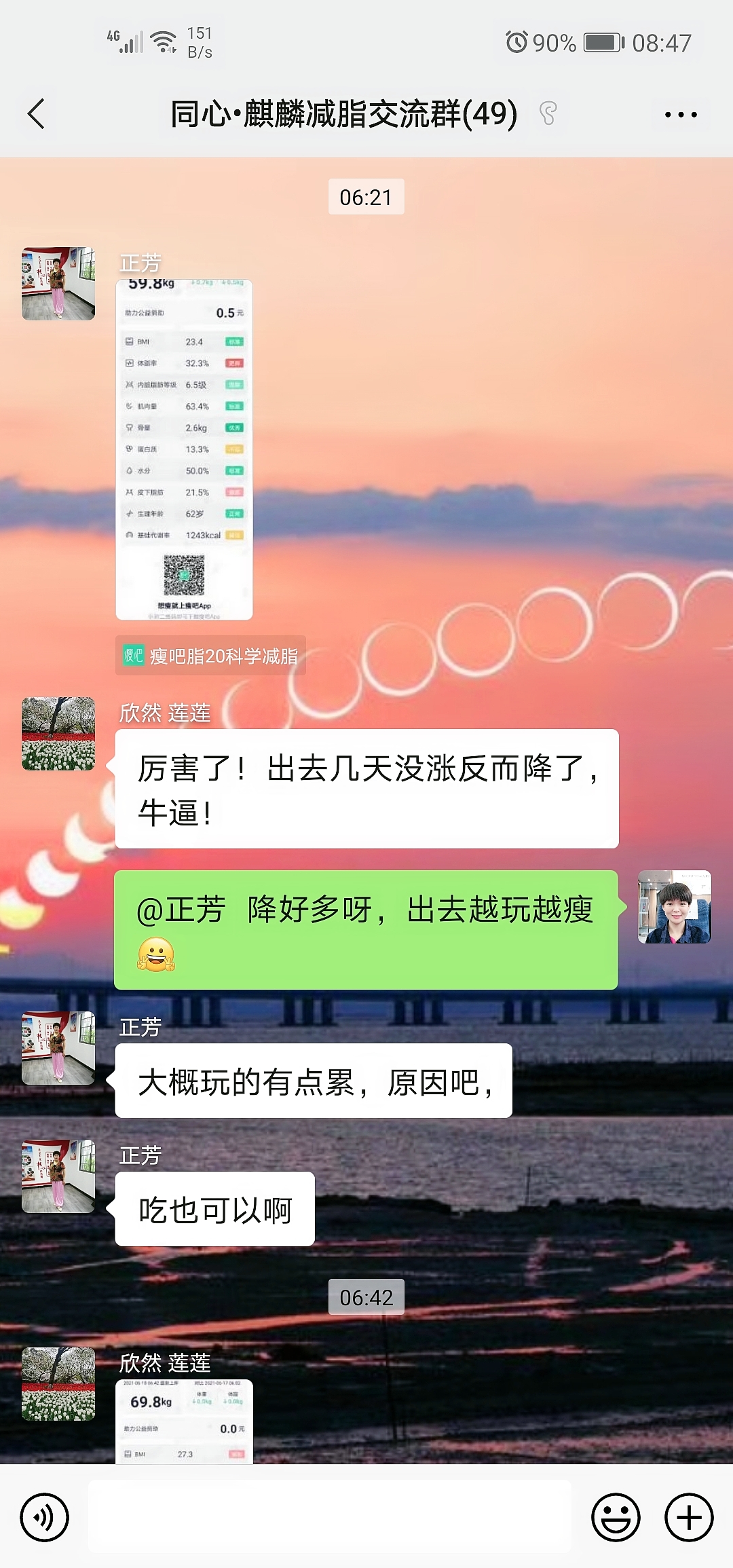This screenshot has width=733, height=1568.
Task: Open the chat info overflow menu
Action: click(681, 115)
